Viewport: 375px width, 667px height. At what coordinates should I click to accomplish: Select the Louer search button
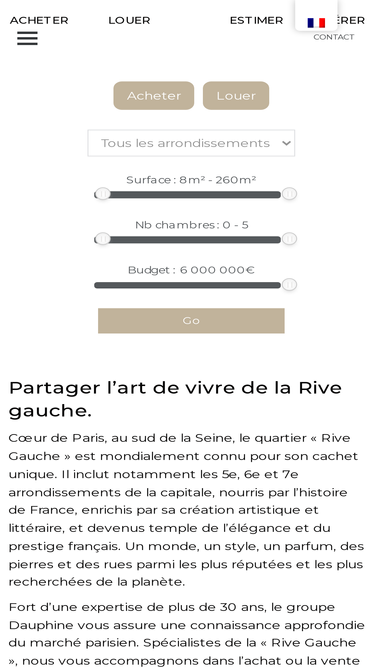point(236,96)
